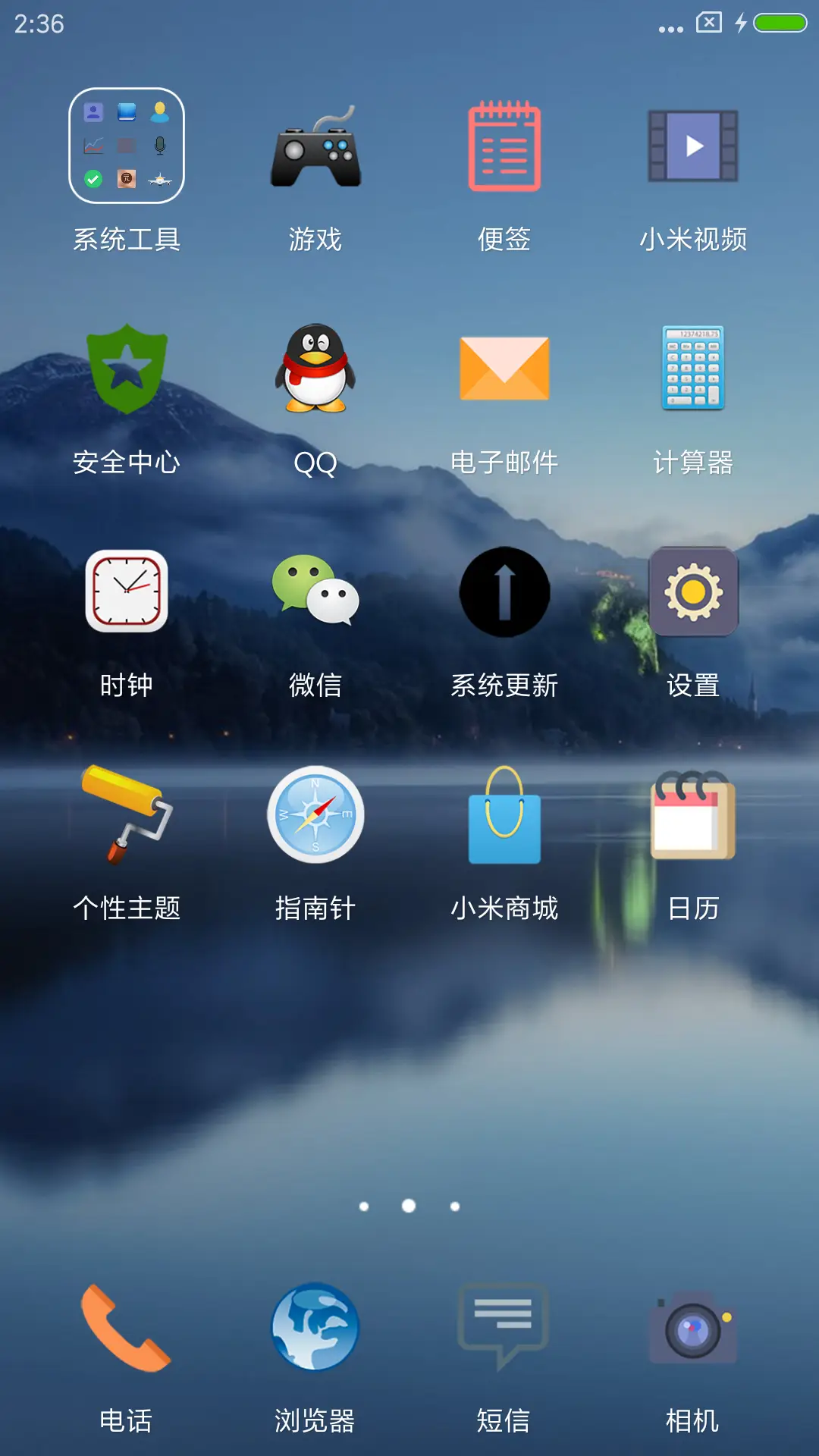Open the QQ app
The width and height of the screenshot is (819, 1456).
315,369
